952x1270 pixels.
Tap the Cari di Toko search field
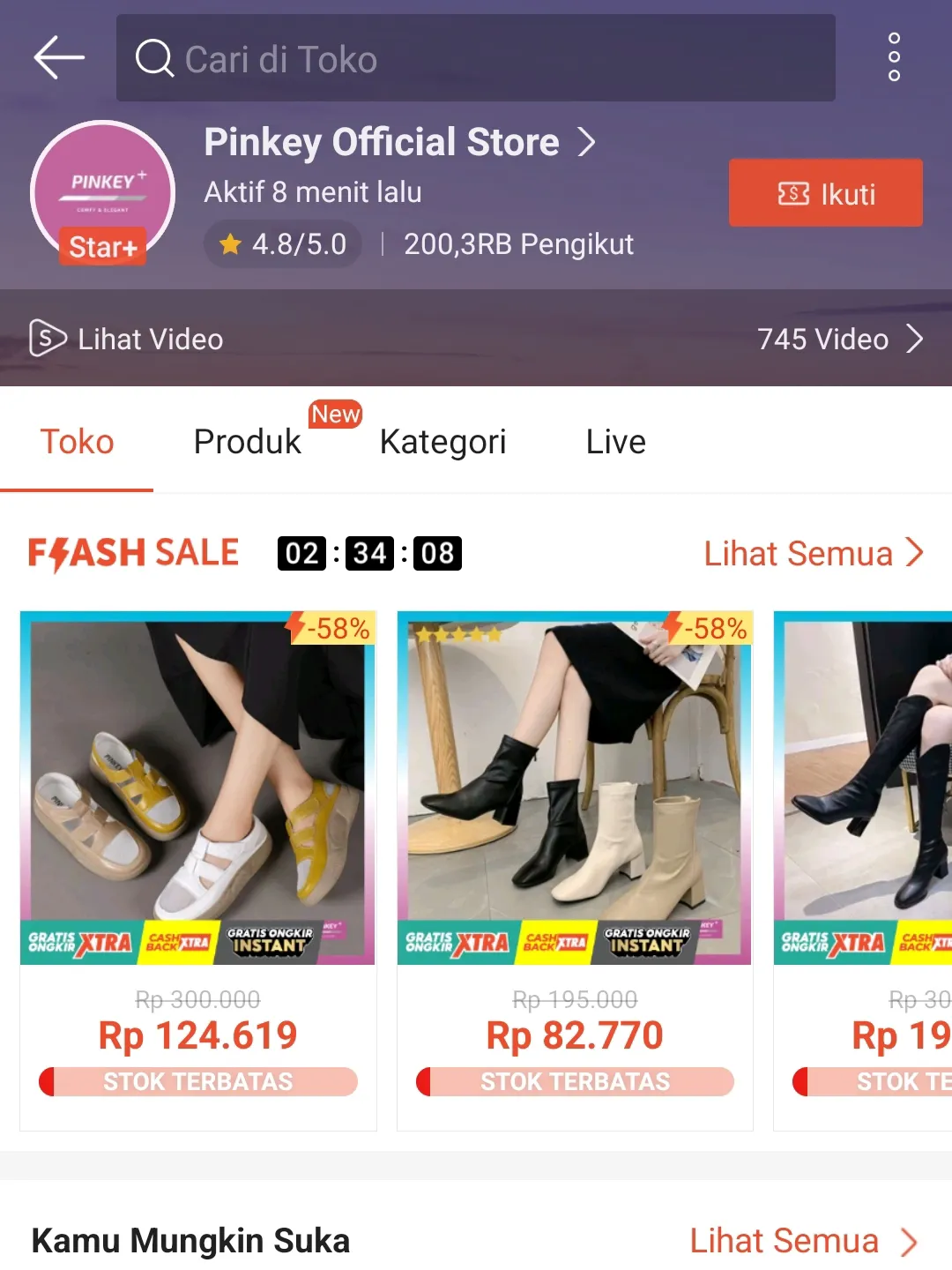[x=476, y=58]
